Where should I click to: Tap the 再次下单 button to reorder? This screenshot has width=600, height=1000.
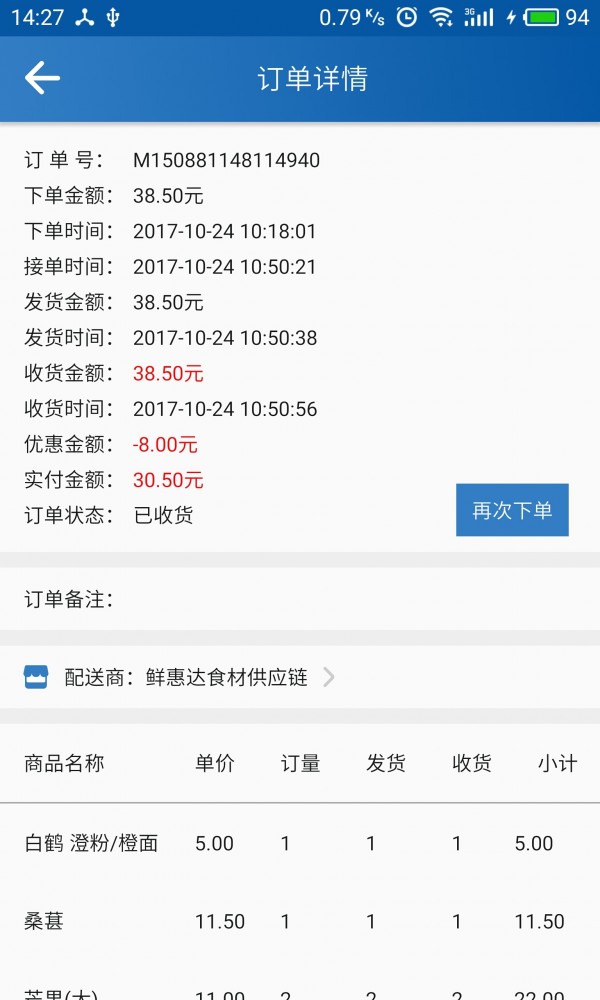point(512,510)
